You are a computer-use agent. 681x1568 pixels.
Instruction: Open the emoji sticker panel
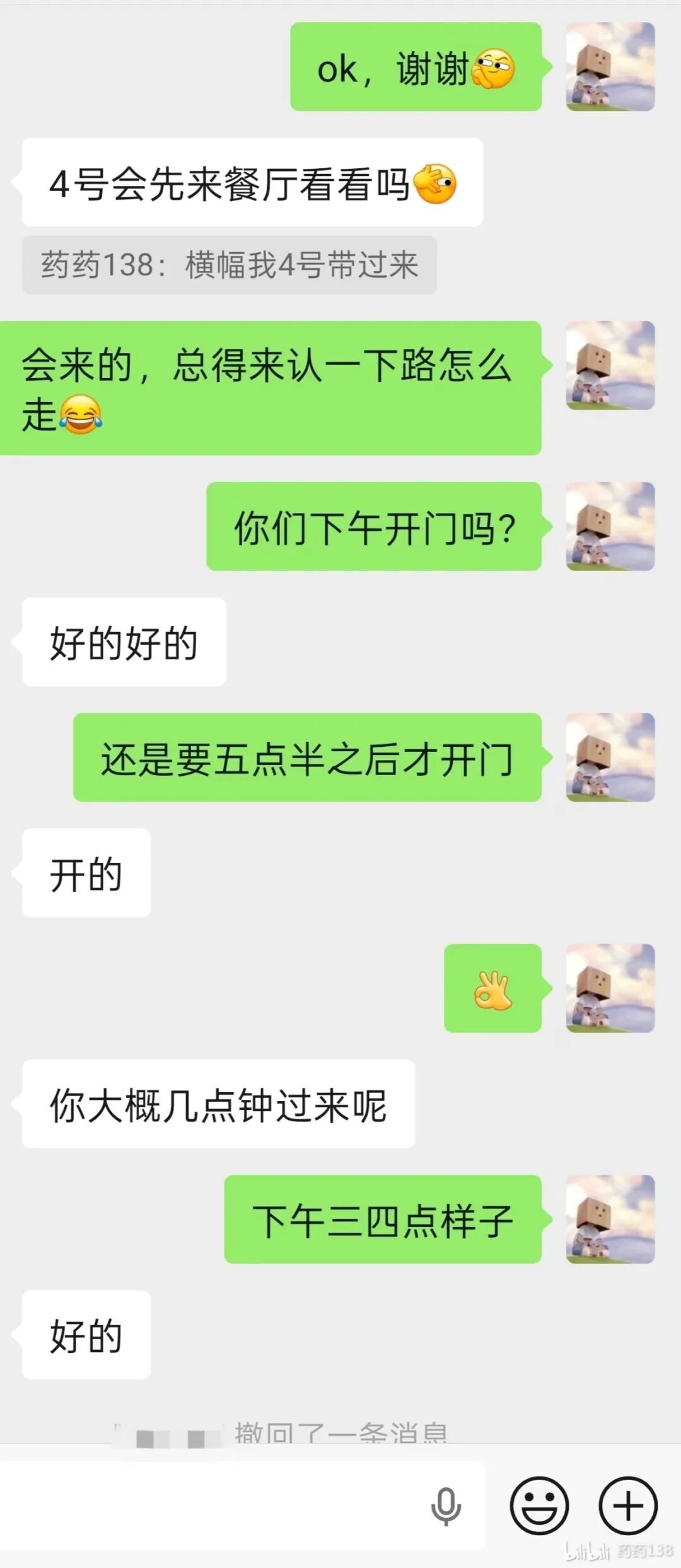(539, 1507)
